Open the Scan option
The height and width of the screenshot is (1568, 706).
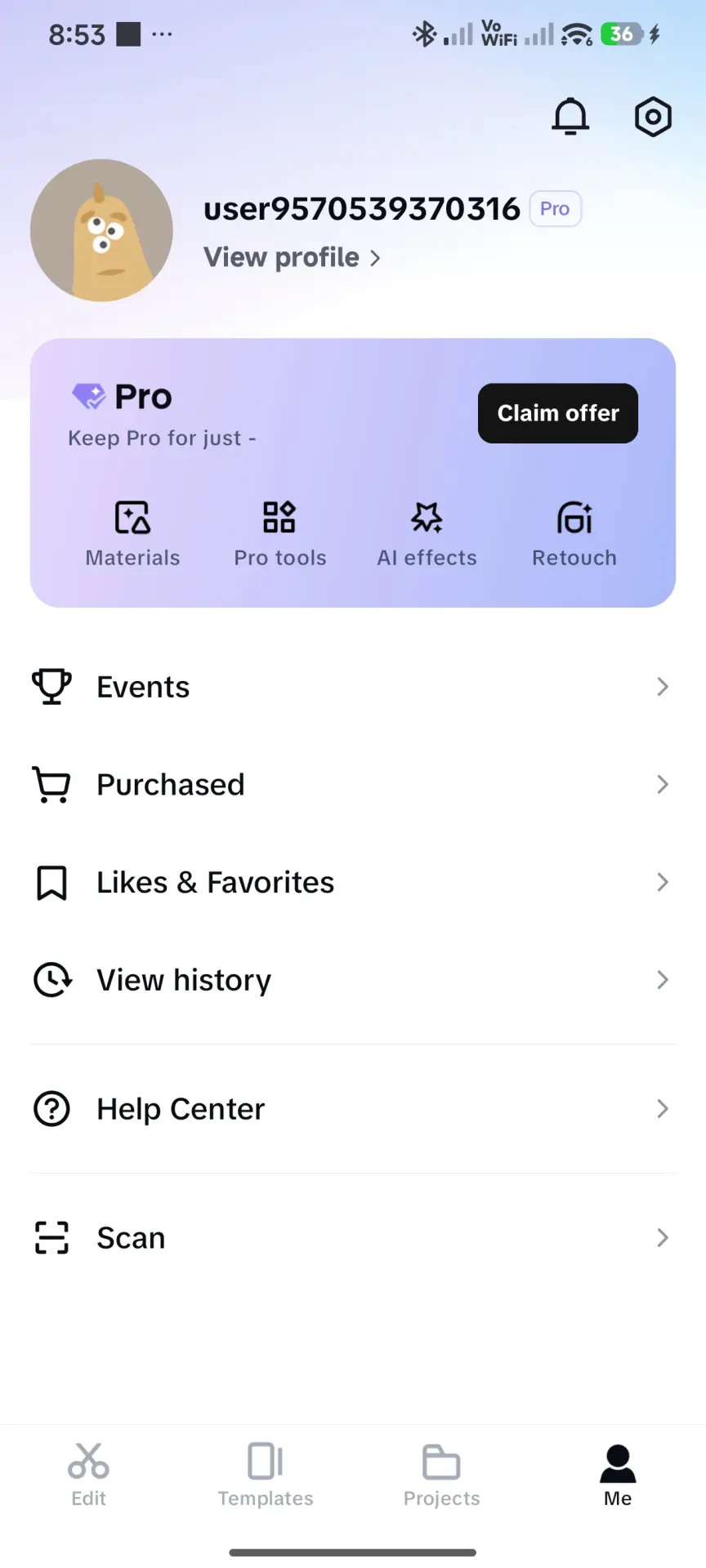tap(353, 1238)
